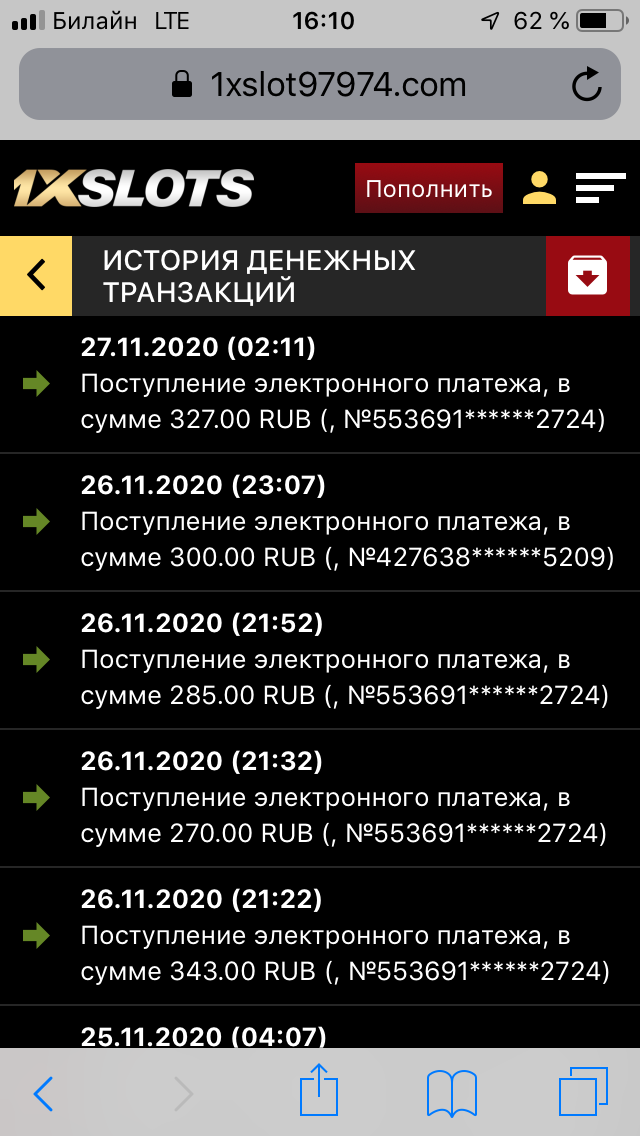This screenshot has width=640, height=1136.
Task: Tap the Пополнить deposit button
Action: 428,188
